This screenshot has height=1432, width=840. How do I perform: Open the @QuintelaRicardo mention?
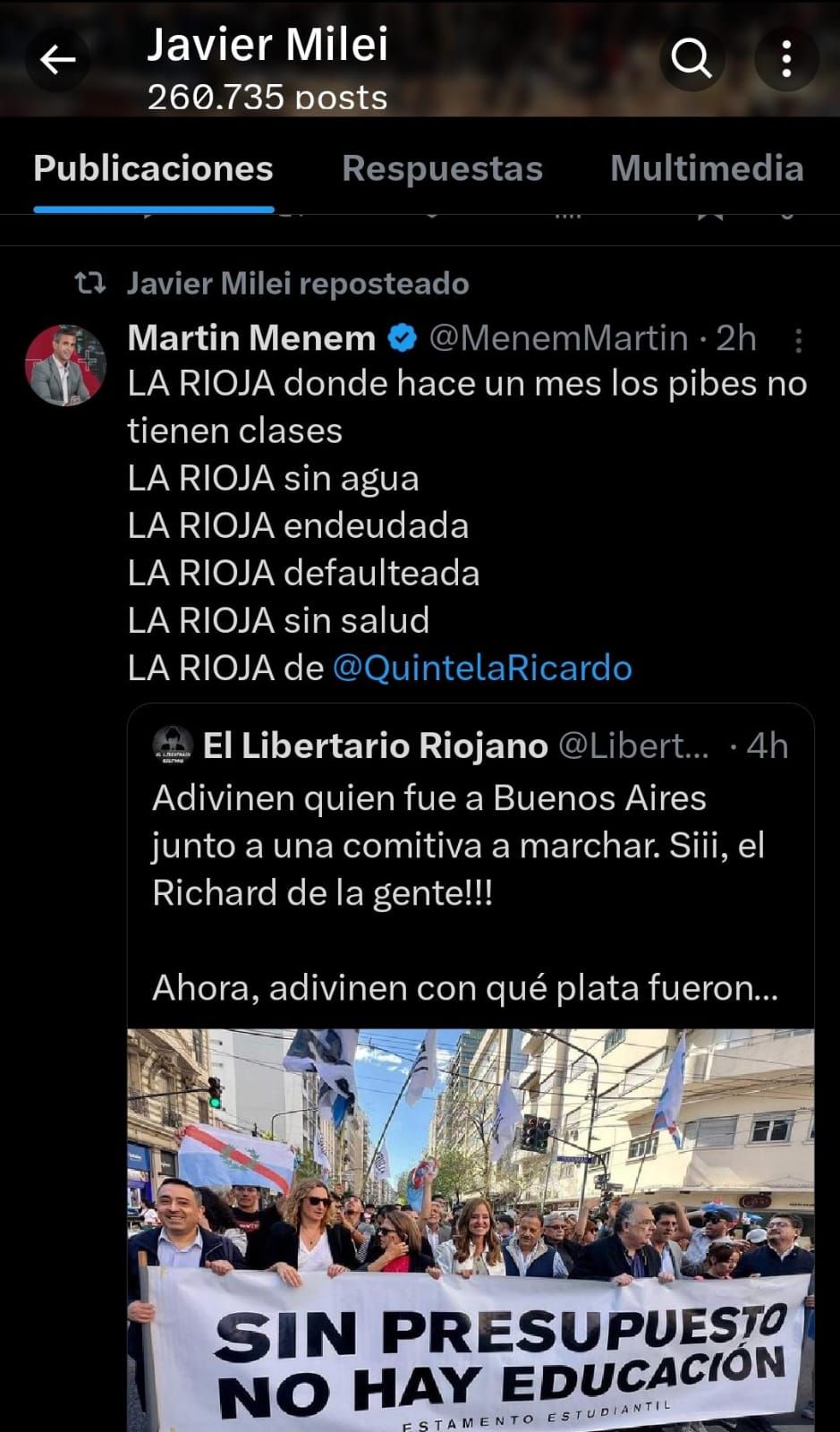click(x=482, y=668)
